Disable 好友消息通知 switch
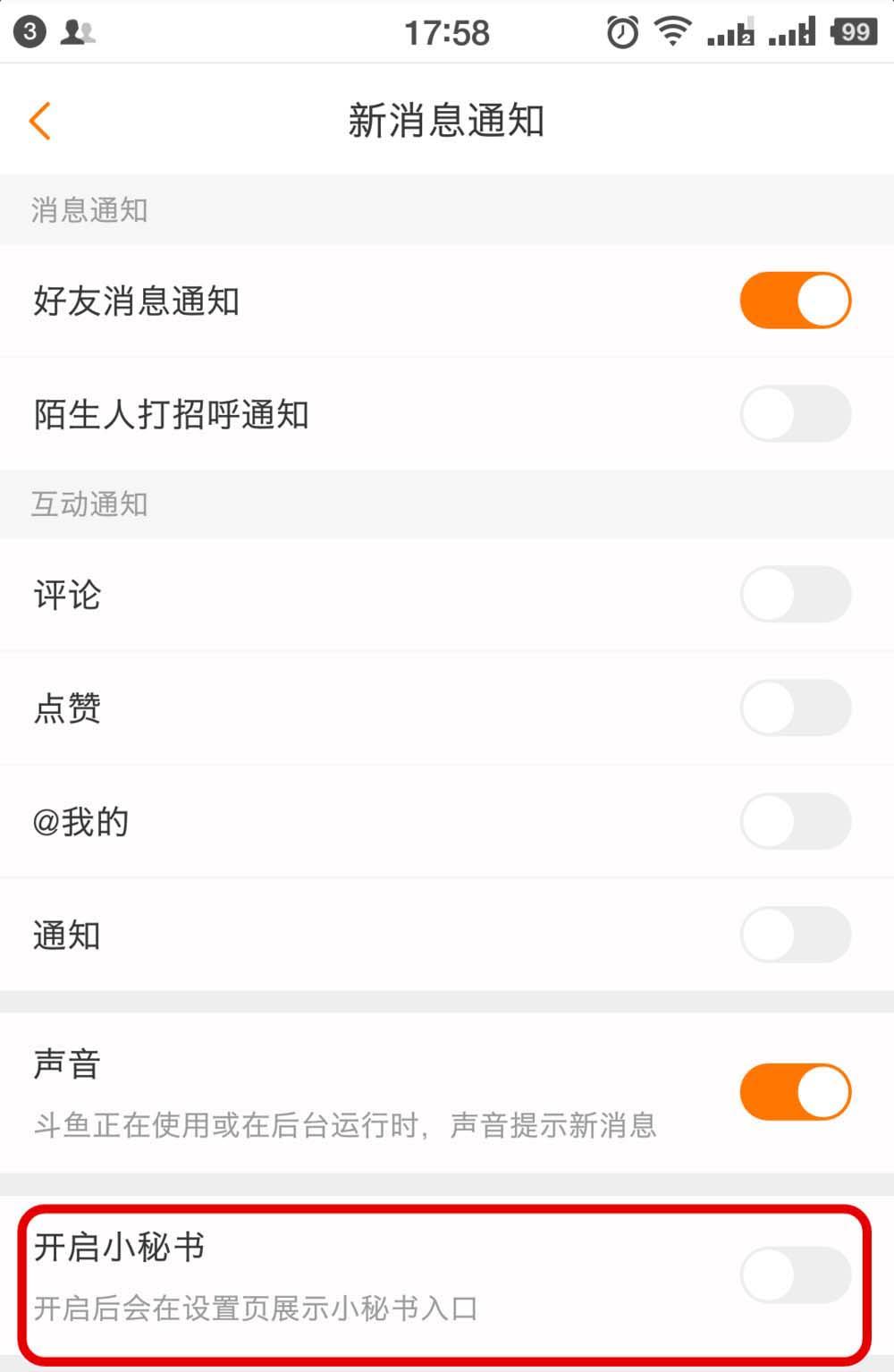Screen dimensions: 894x1372 pos(795,301)
